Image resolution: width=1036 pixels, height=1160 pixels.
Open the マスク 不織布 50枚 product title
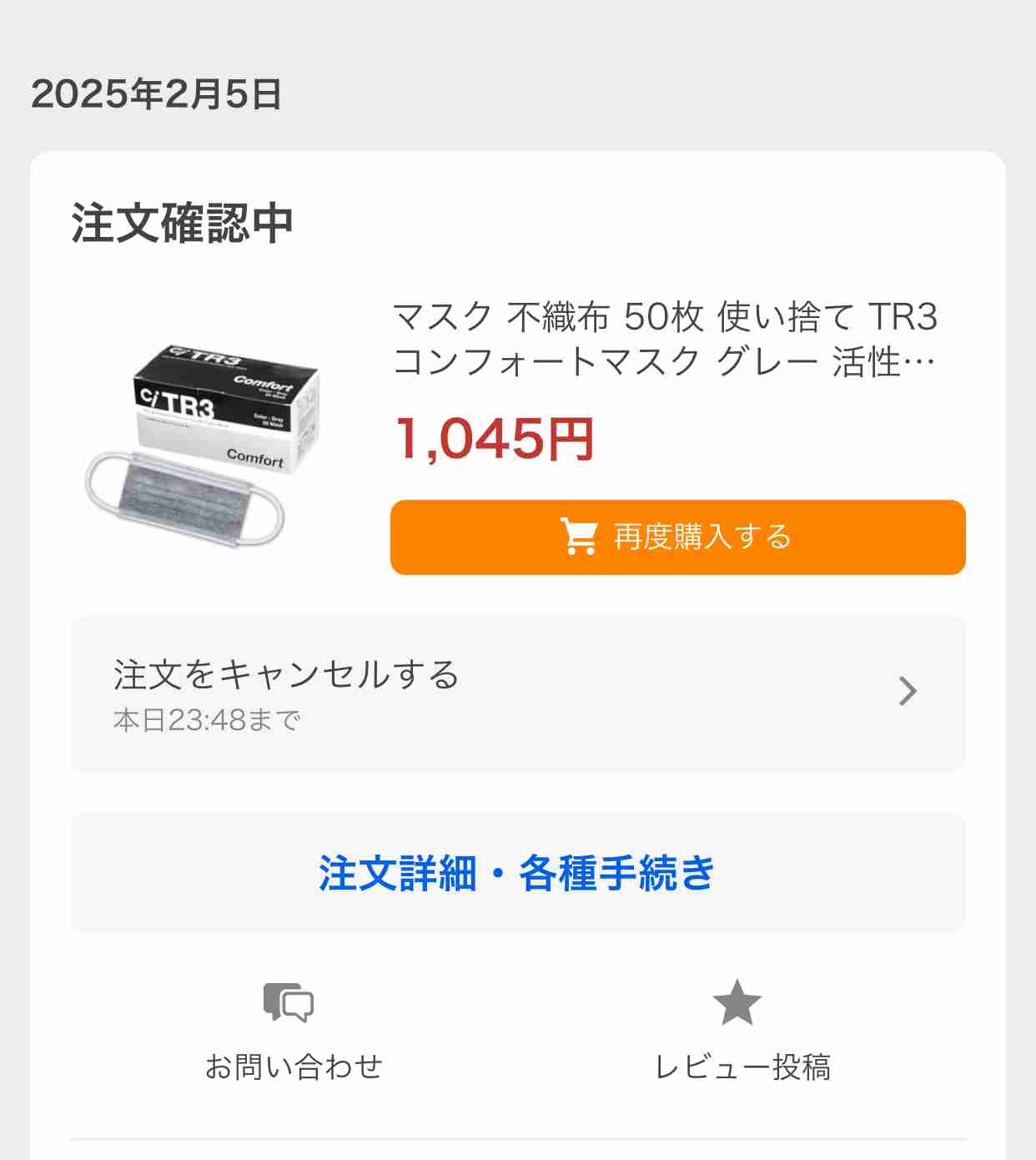[x=664, y=339]
